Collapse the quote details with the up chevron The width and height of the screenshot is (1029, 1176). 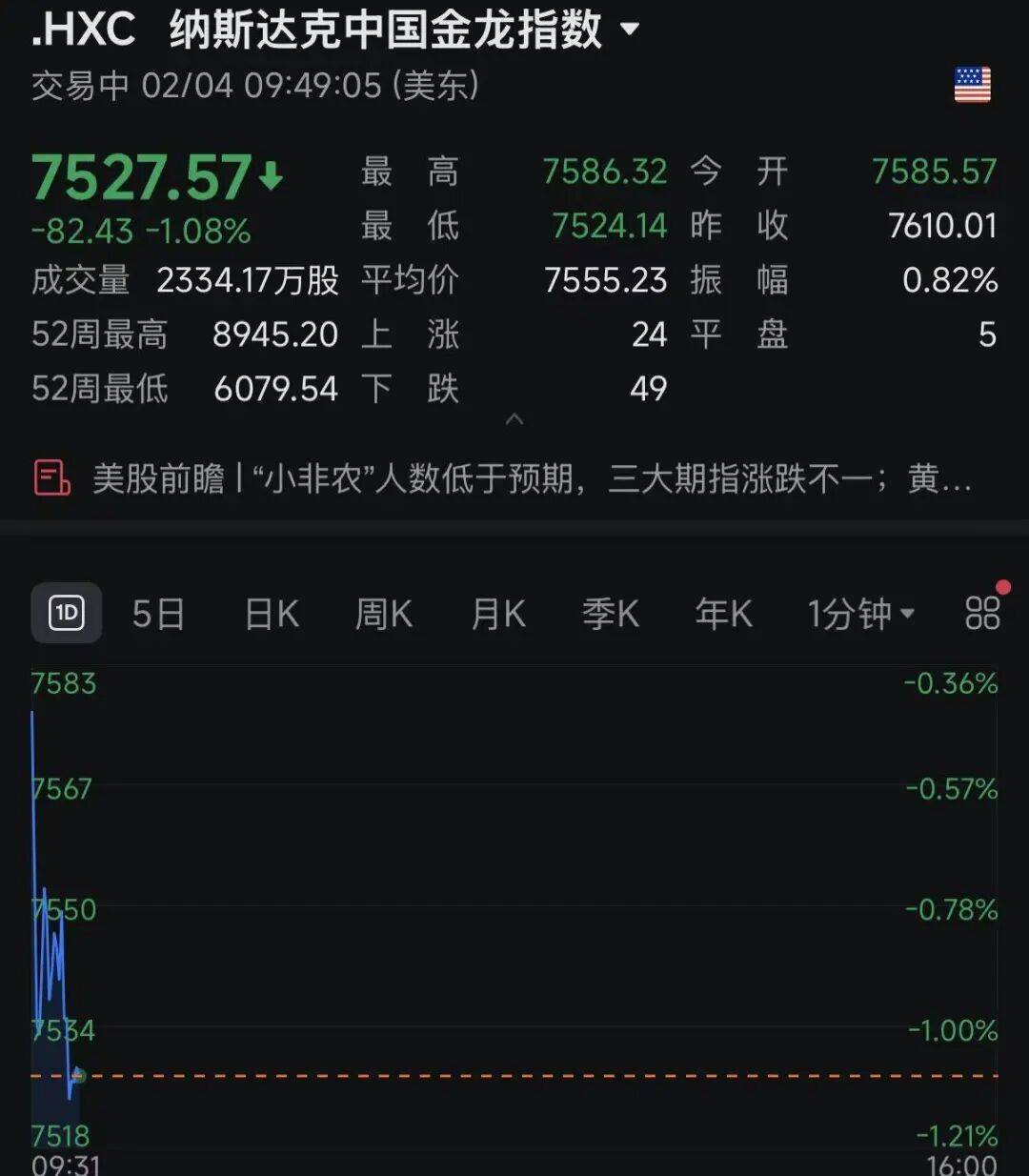pos(514,419)
